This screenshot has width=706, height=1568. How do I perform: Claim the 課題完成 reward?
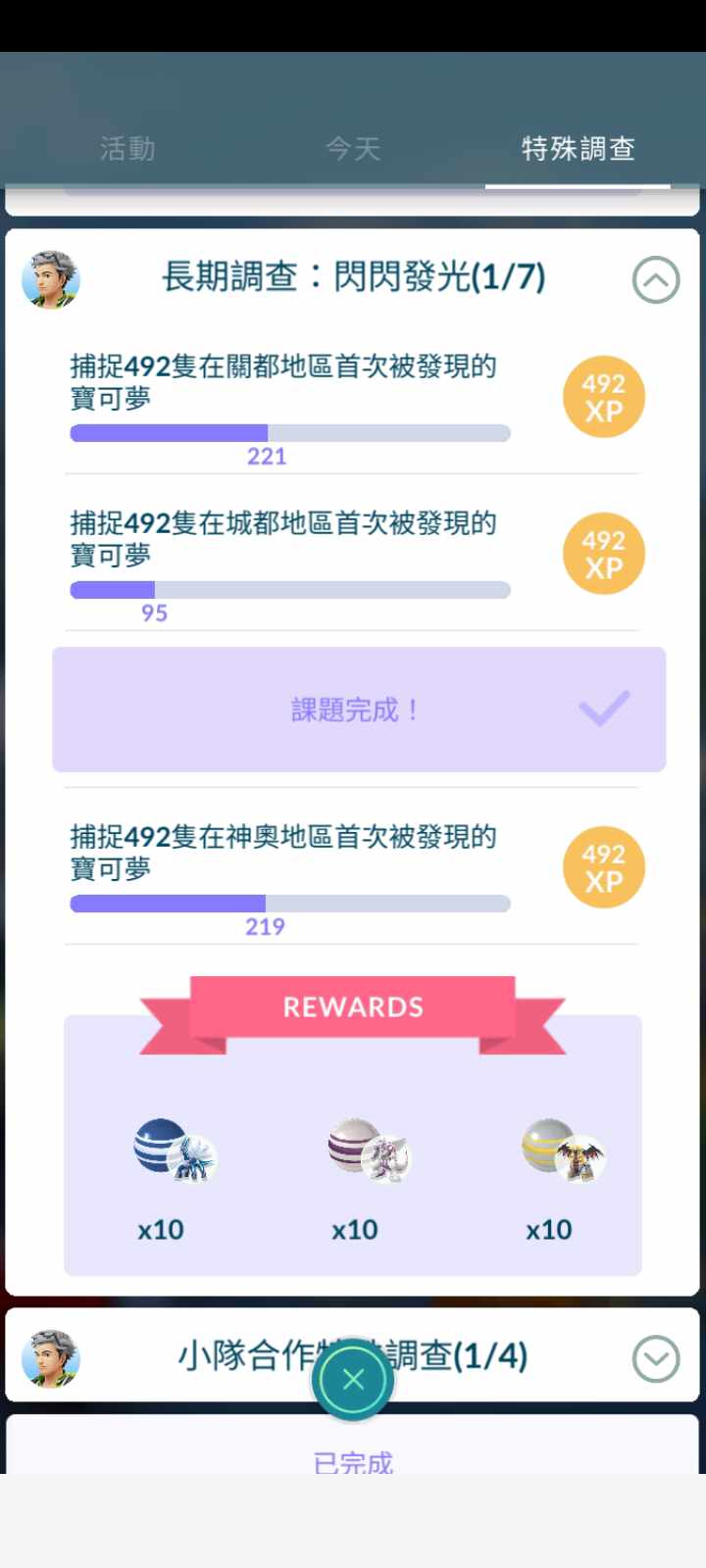(x=359, y=710)
